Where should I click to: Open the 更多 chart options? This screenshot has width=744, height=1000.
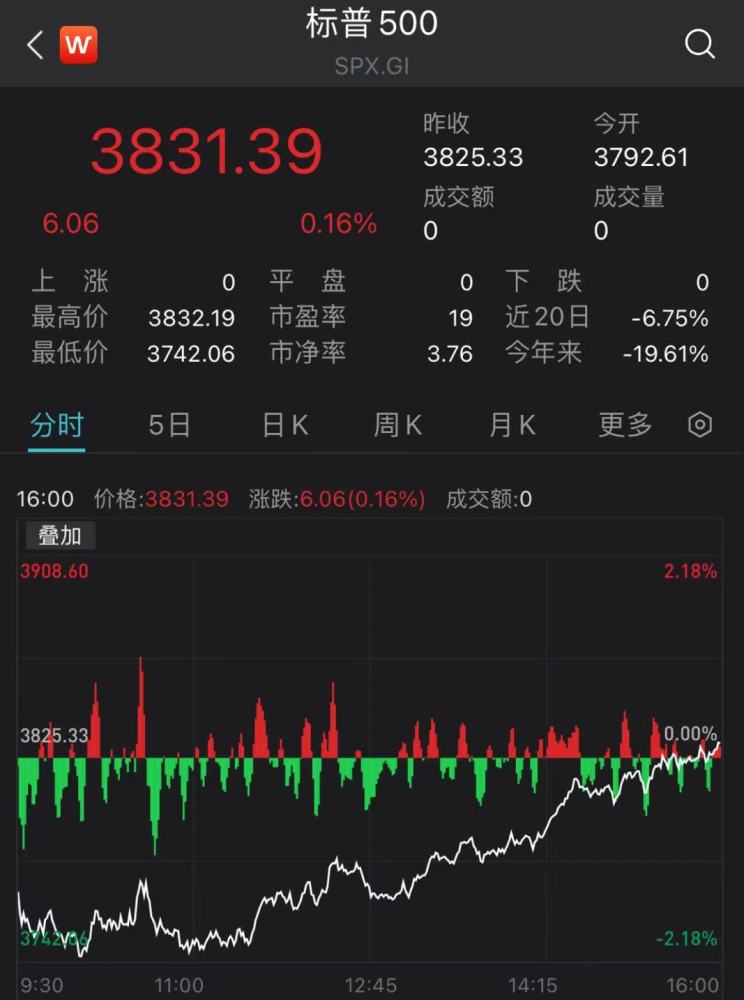click(625, 426)
